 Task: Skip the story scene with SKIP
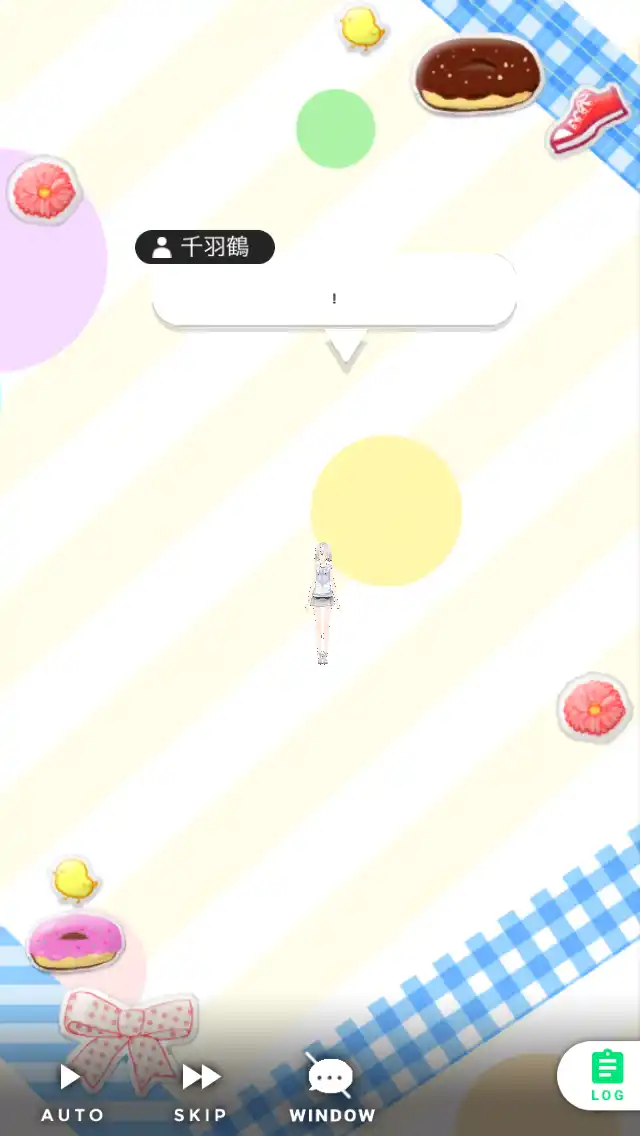[x=201, y=1089]
